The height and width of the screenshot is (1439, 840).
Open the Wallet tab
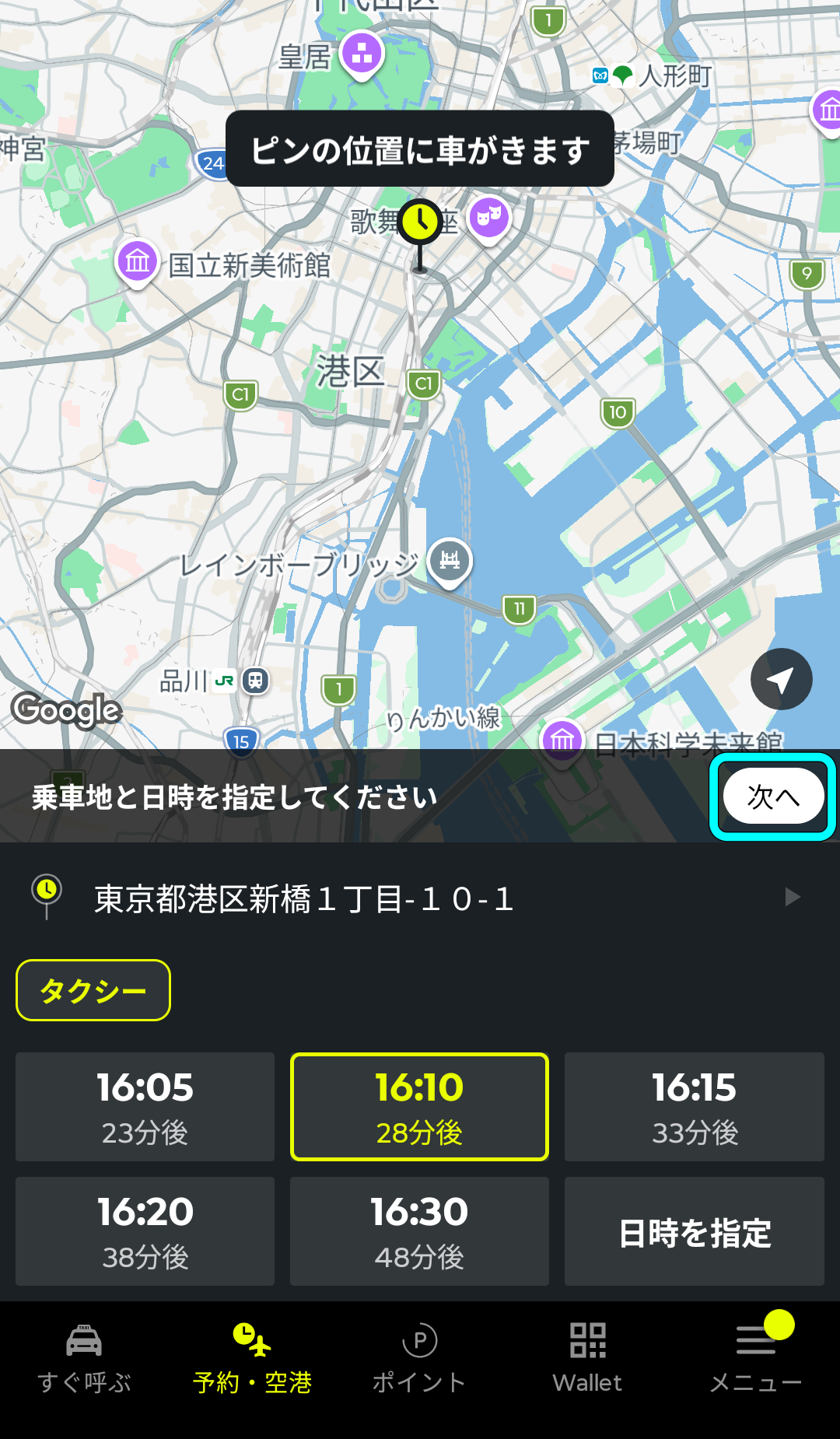(587, 1357)
